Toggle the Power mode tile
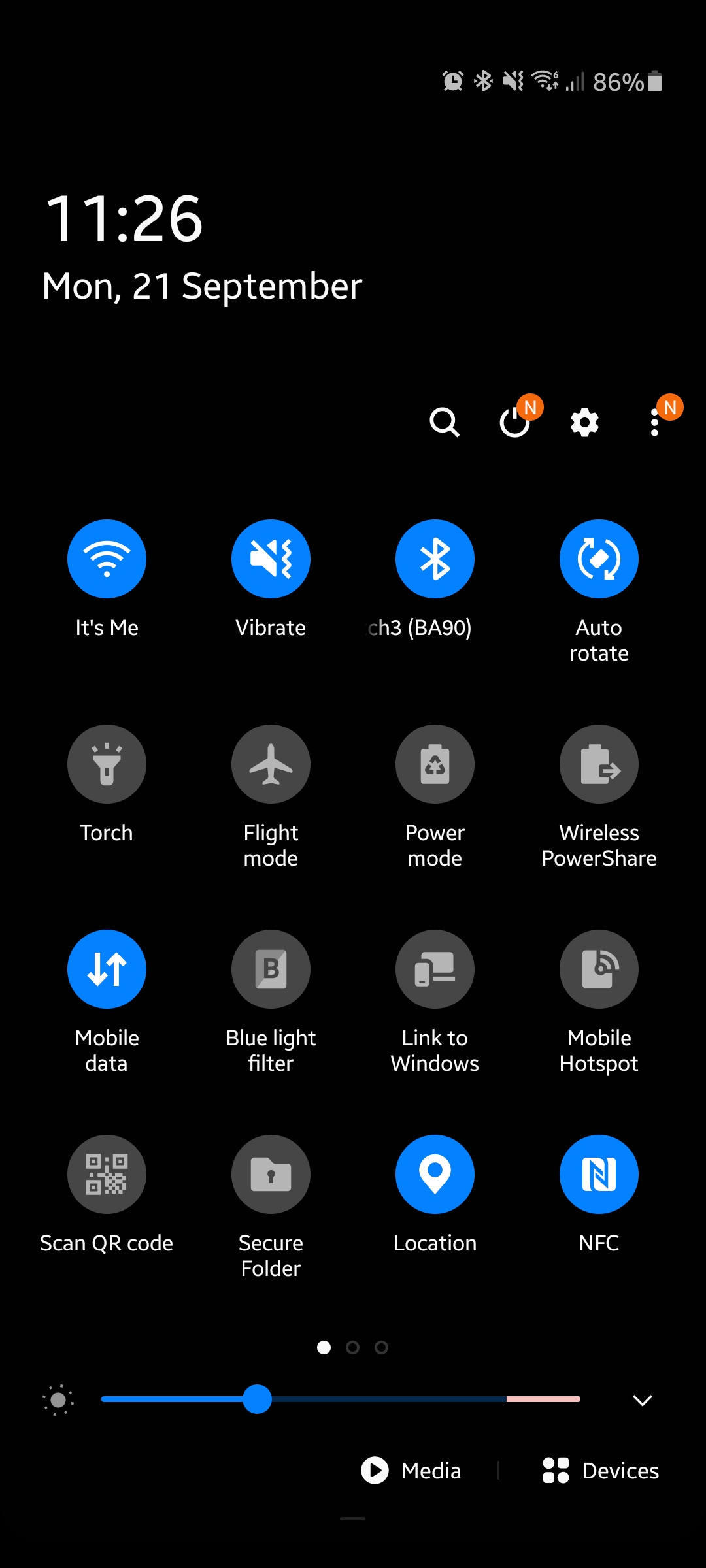Viewport: 706px width, 1568px height. coord(435,764)
